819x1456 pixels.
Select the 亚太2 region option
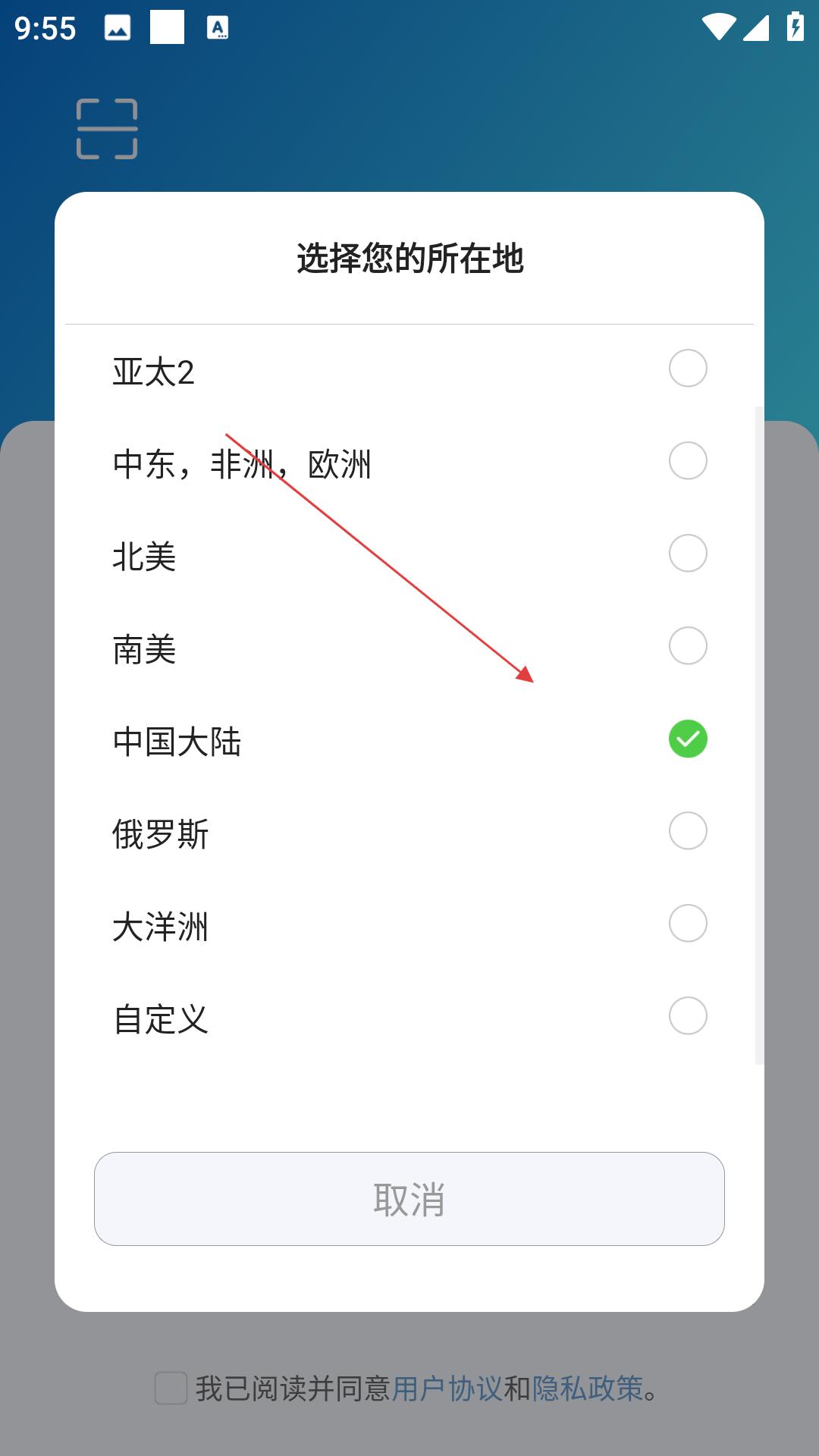(409, 371)
